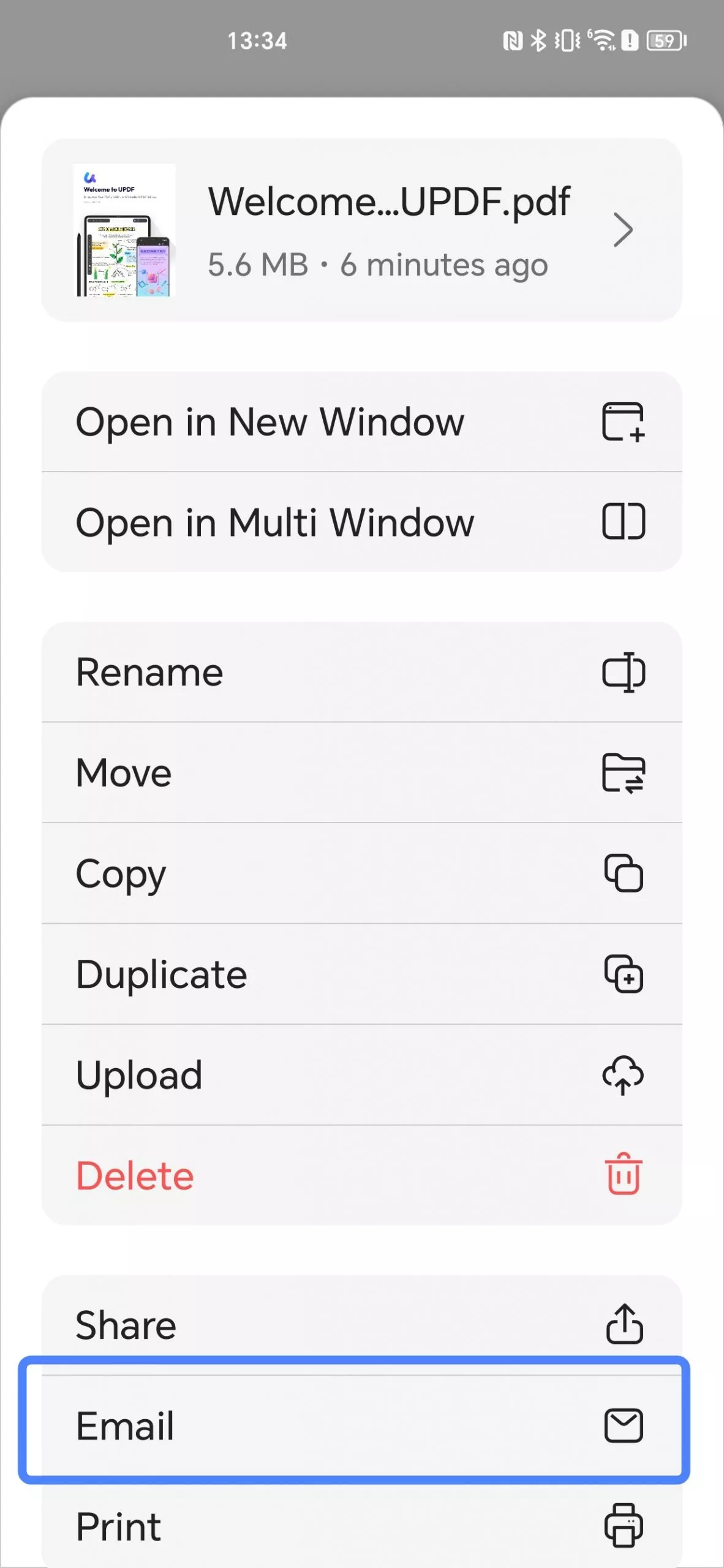
Task: Click the Open in Multi Window icon
Action: coord(624,522)
